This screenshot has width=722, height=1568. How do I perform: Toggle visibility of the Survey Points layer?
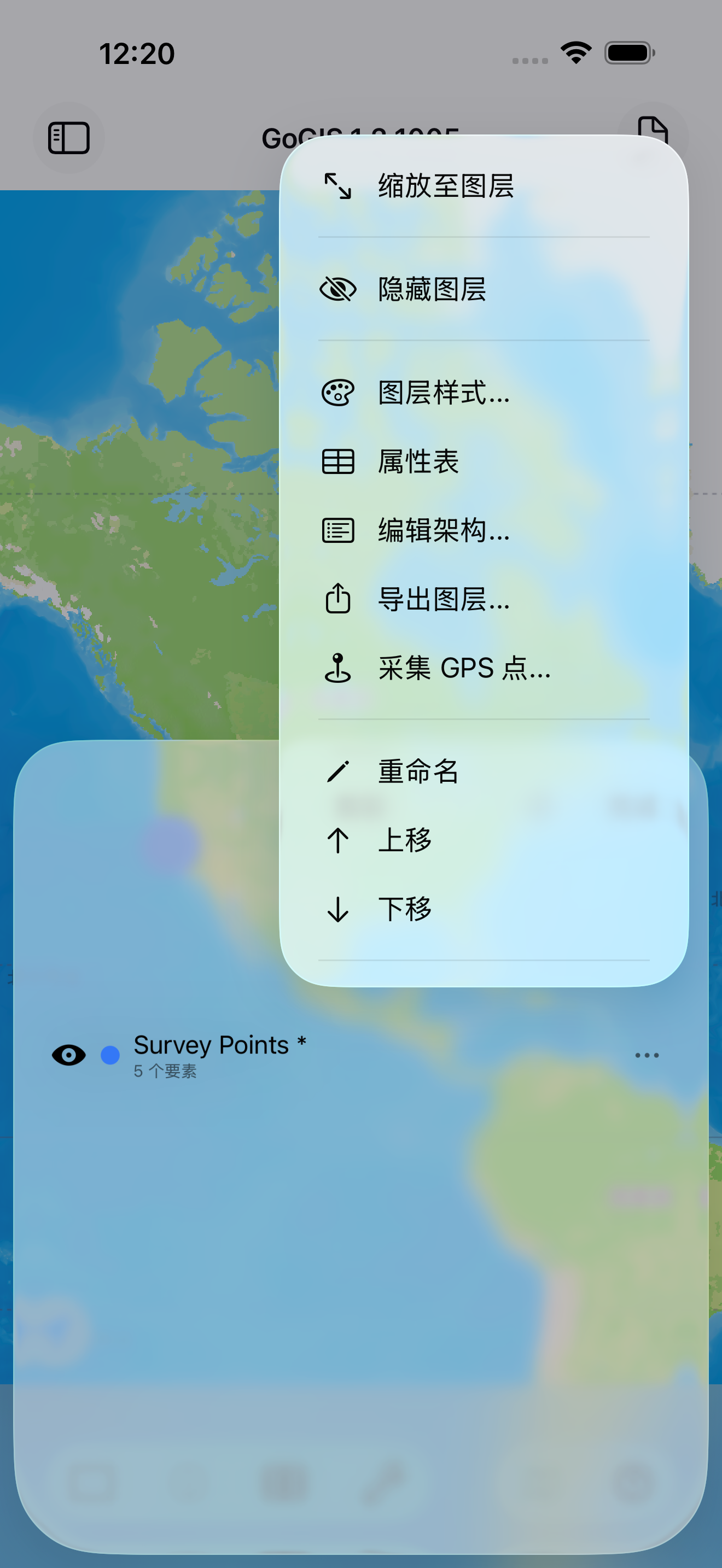click(68, 1055)
